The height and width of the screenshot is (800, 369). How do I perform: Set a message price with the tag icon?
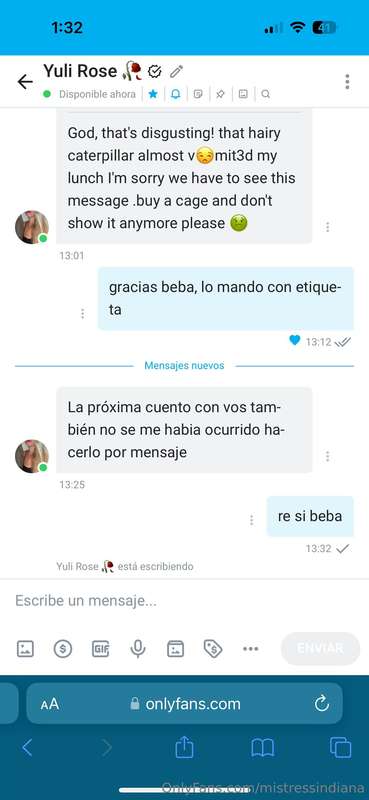(x=213, y=648)
